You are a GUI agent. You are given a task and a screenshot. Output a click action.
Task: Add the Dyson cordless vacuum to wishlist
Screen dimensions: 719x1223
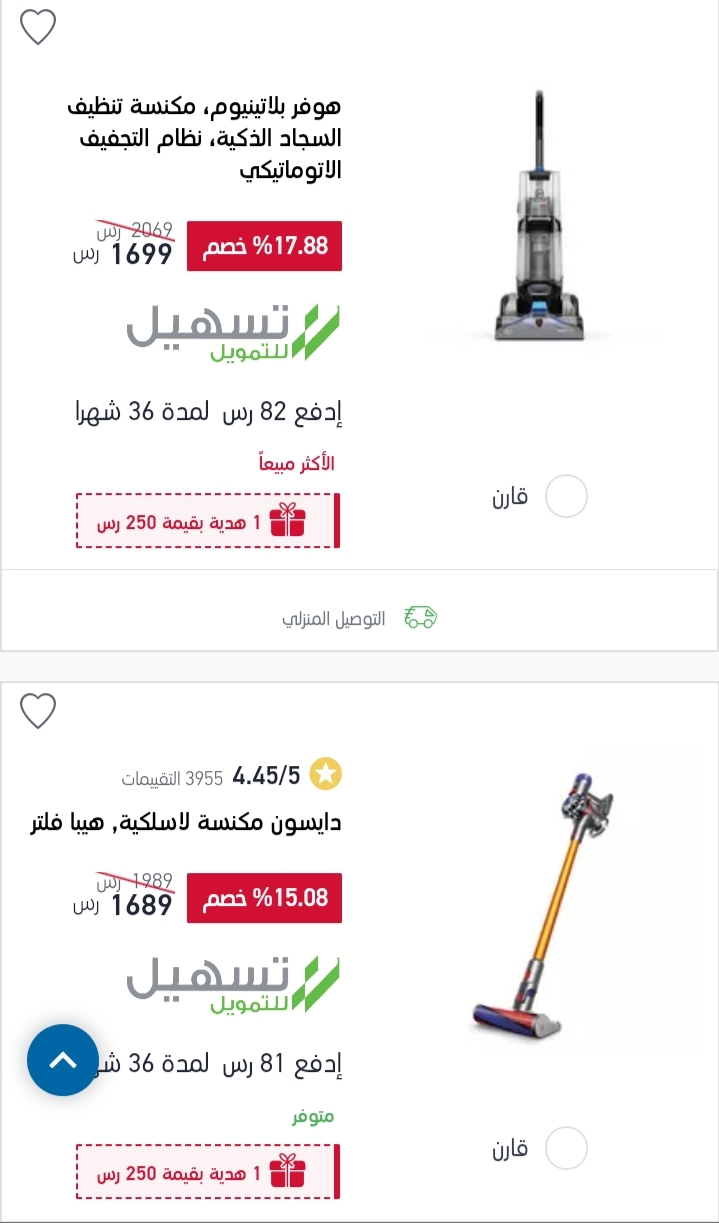(x=39, y=711)
